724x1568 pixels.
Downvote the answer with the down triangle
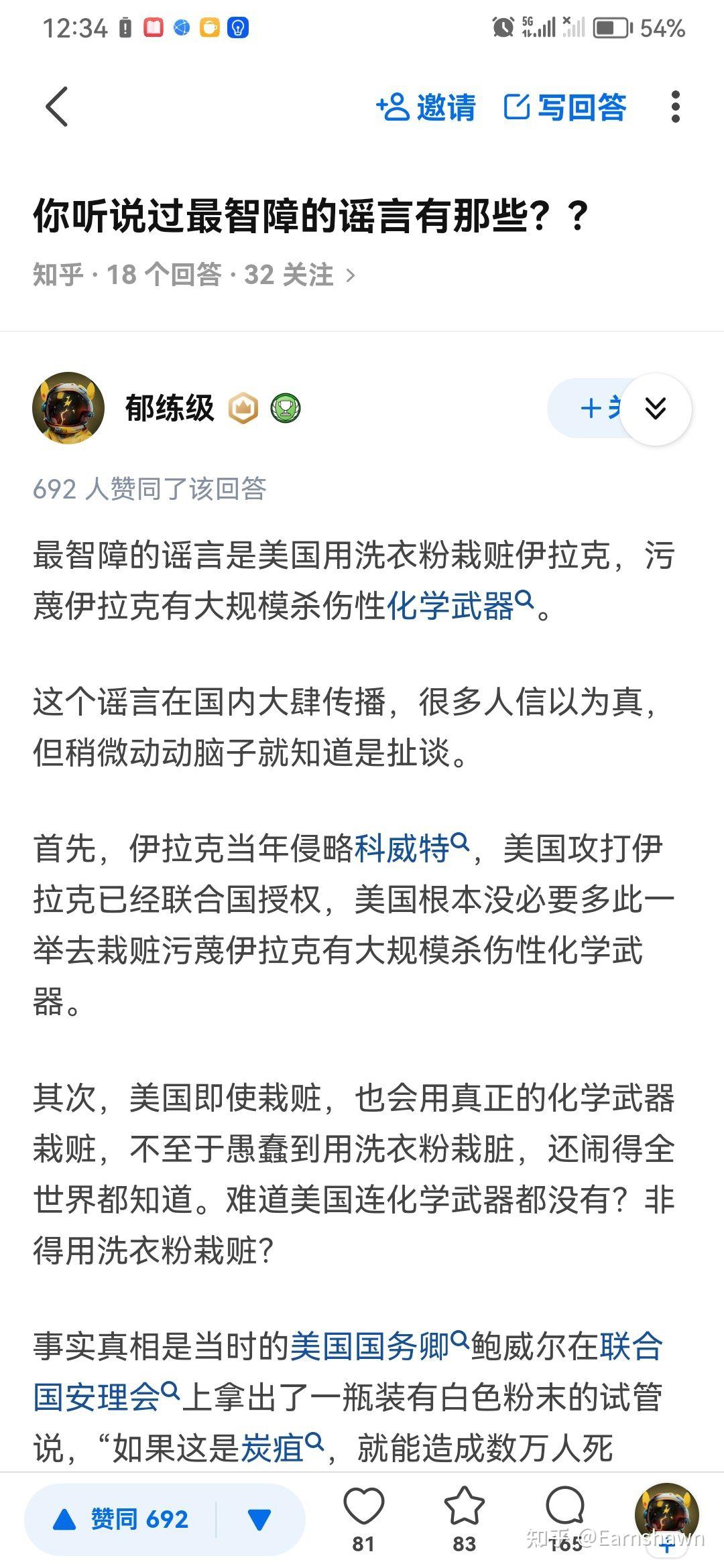(259, 1519)
